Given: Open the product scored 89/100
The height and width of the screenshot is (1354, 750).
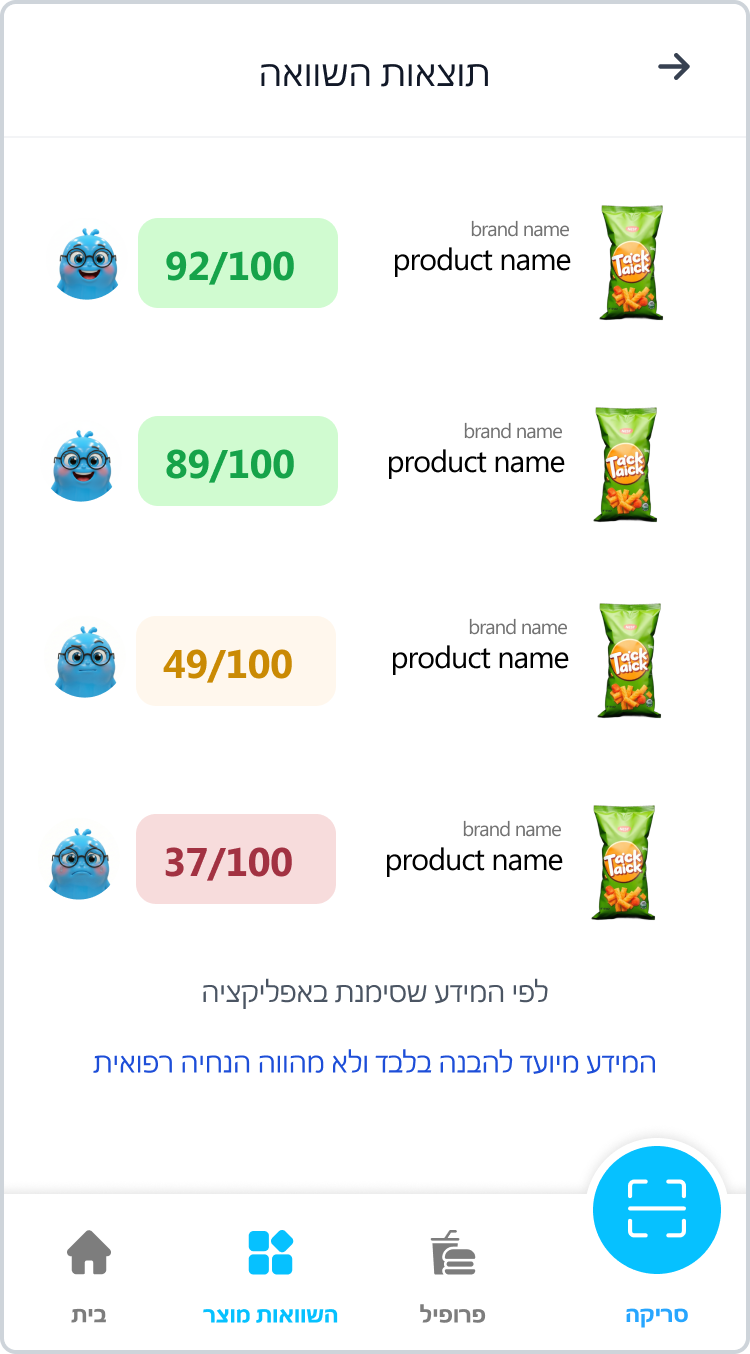Looking at the screenshot, I should (475, 463).
